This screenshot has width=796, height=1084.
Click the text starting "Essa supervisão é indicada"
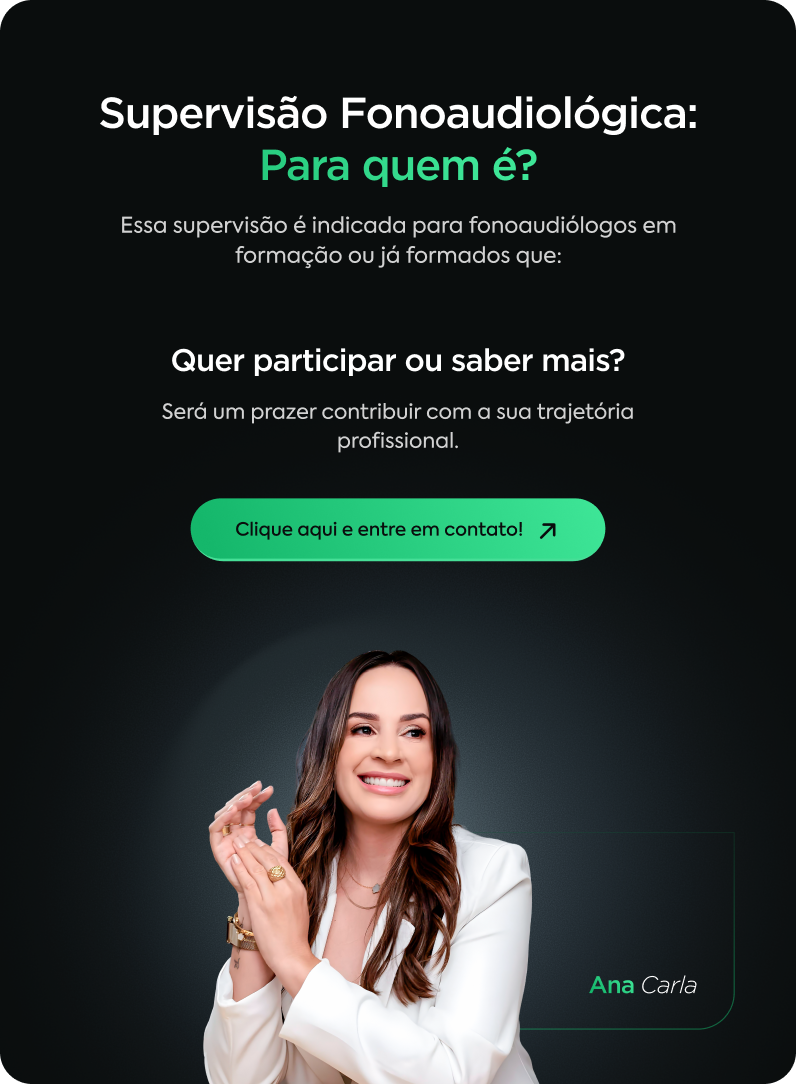398,226
